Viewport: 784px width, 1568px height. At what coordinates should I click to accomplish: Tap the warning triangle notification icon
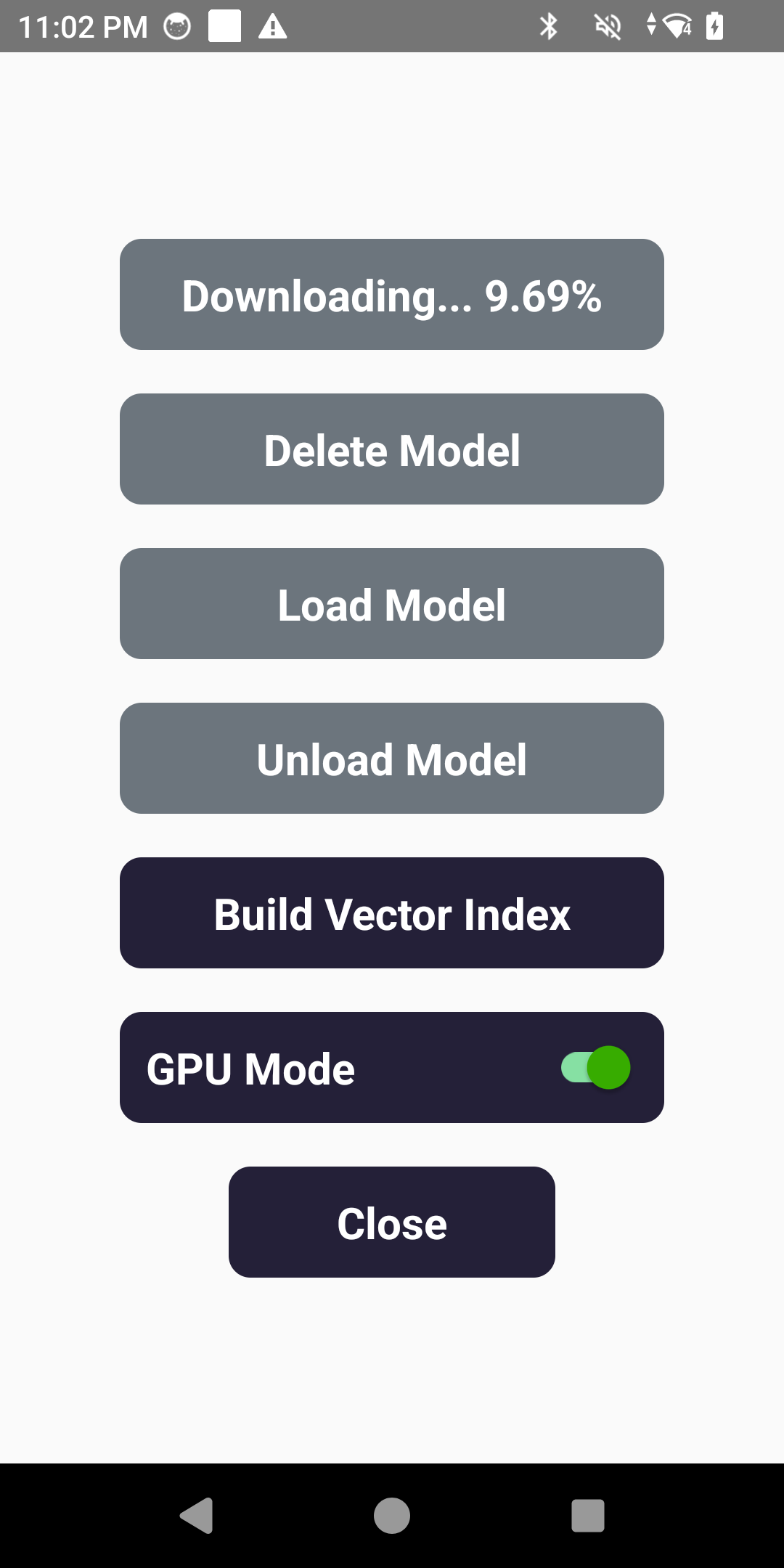pyautogui.click(x=271, y=26)
